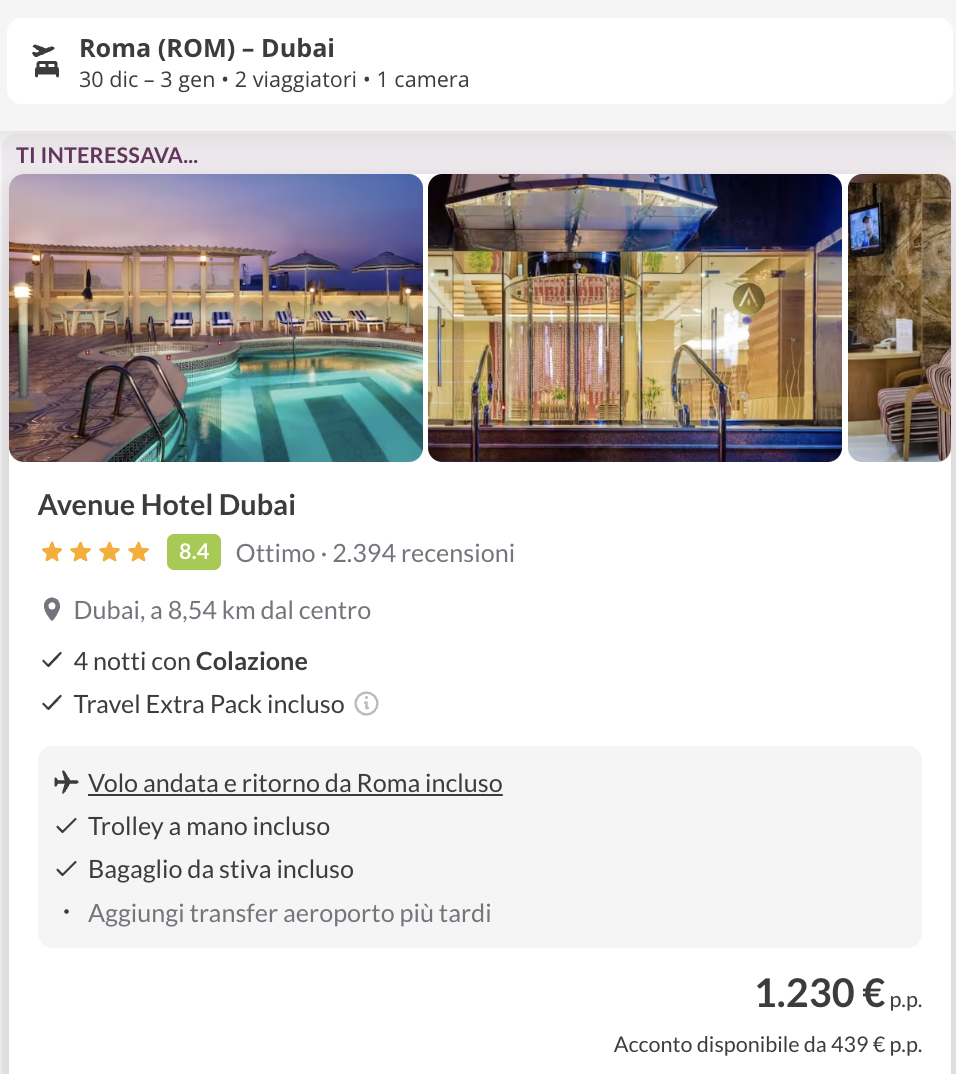
Task: Open the Volo andata e ritorno link
Action: pyautogui.click(x=295, y=783)
